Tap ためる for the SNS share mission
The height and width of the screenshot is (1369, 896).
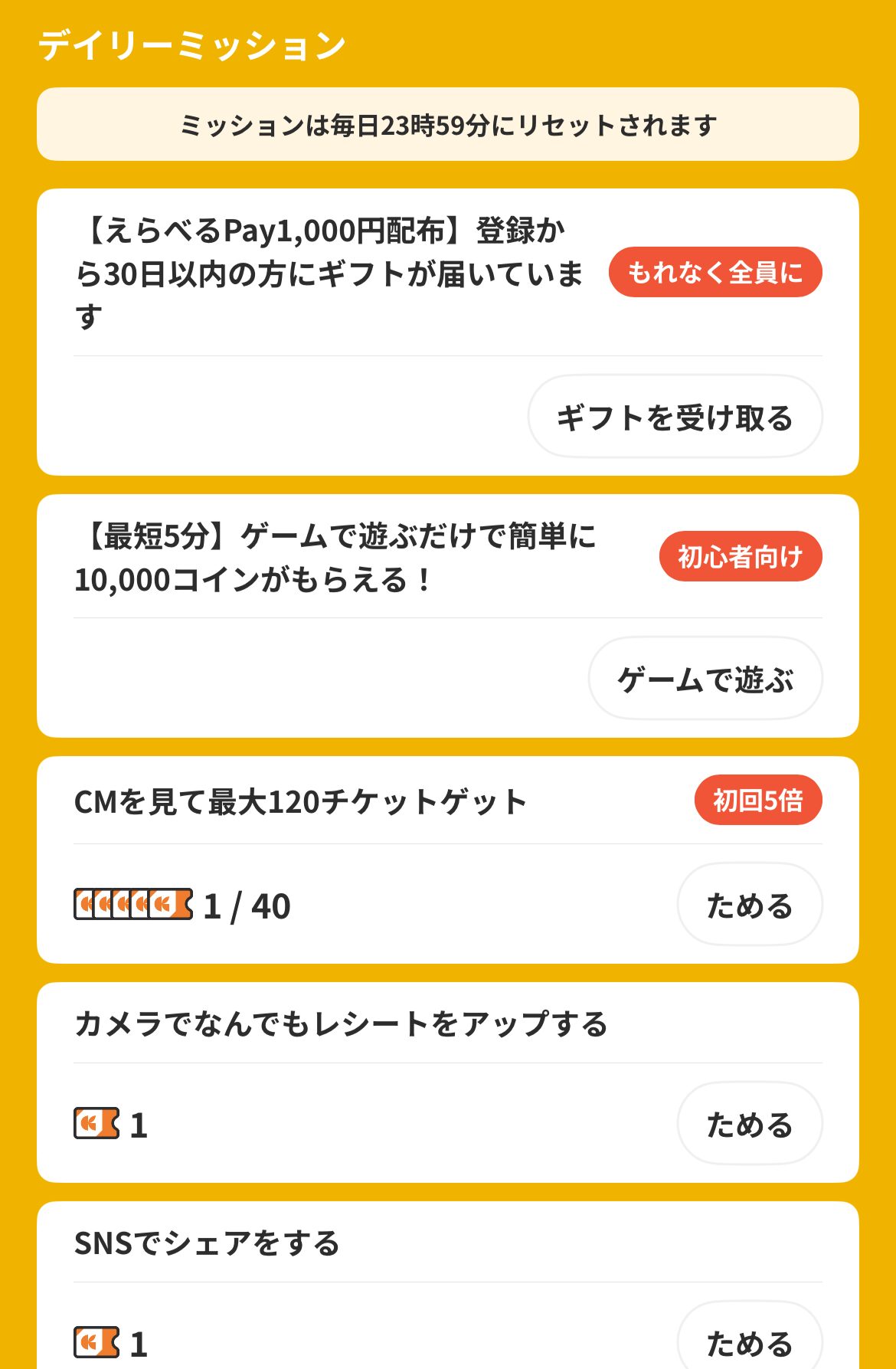pos(749,1341)
